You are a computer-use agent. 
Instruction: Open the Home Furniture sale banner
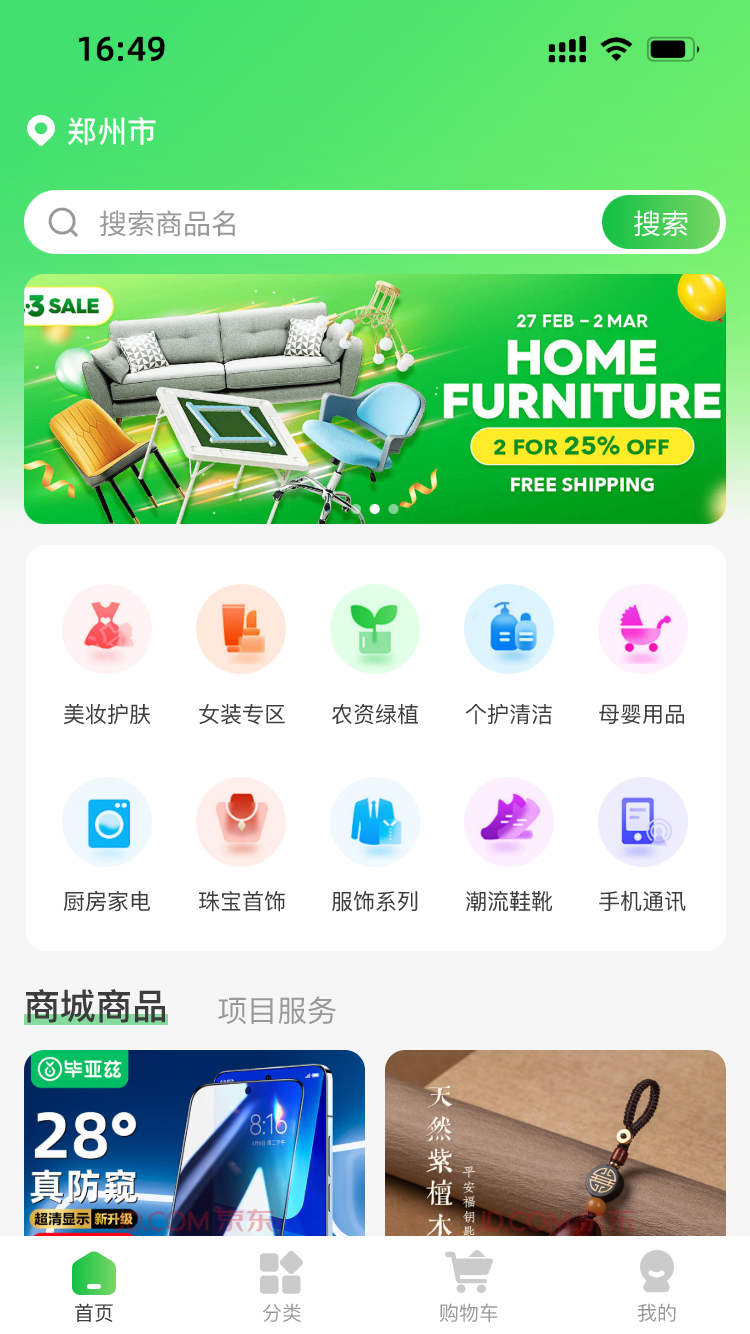pos(375,399)
